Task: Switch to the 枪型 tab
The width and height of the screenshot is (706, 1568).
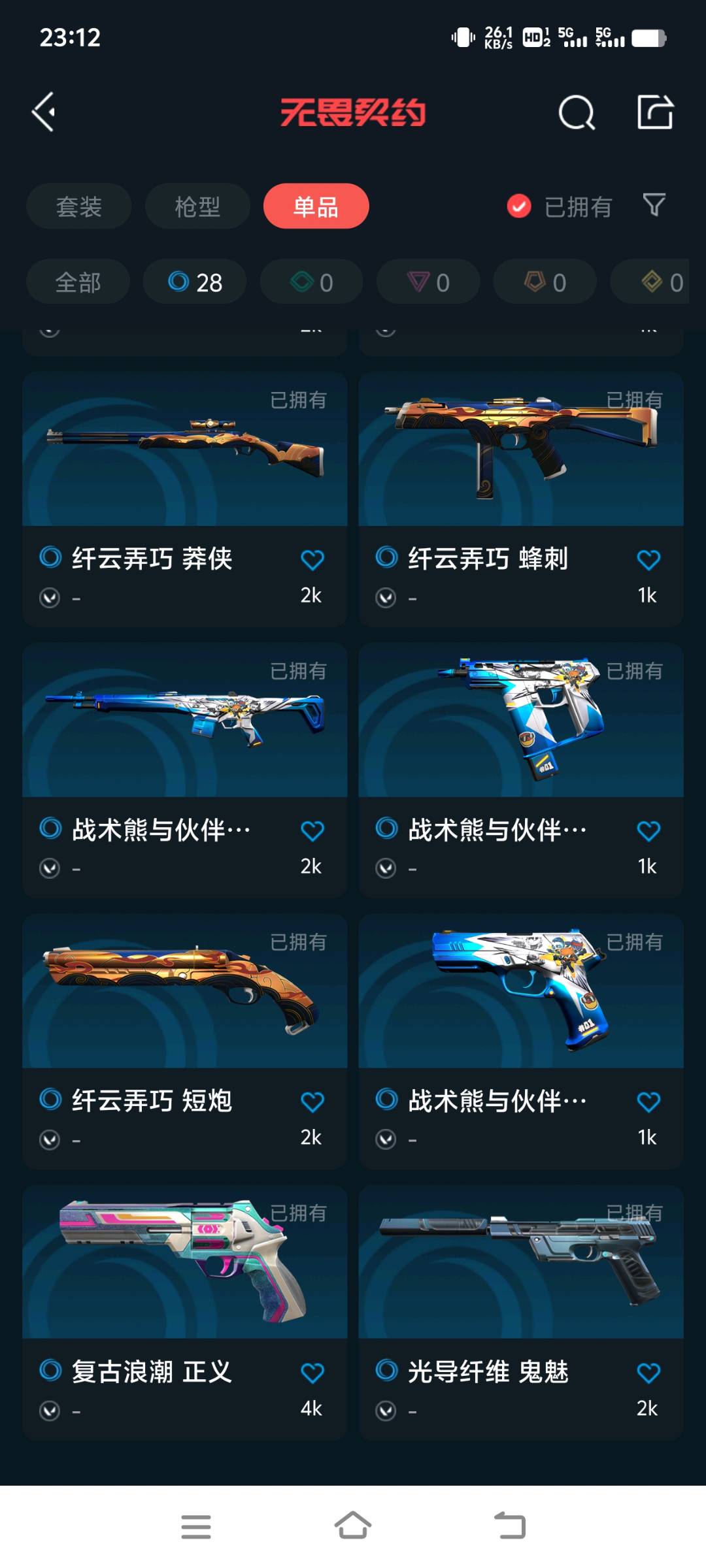Action: tap(197, 206)
